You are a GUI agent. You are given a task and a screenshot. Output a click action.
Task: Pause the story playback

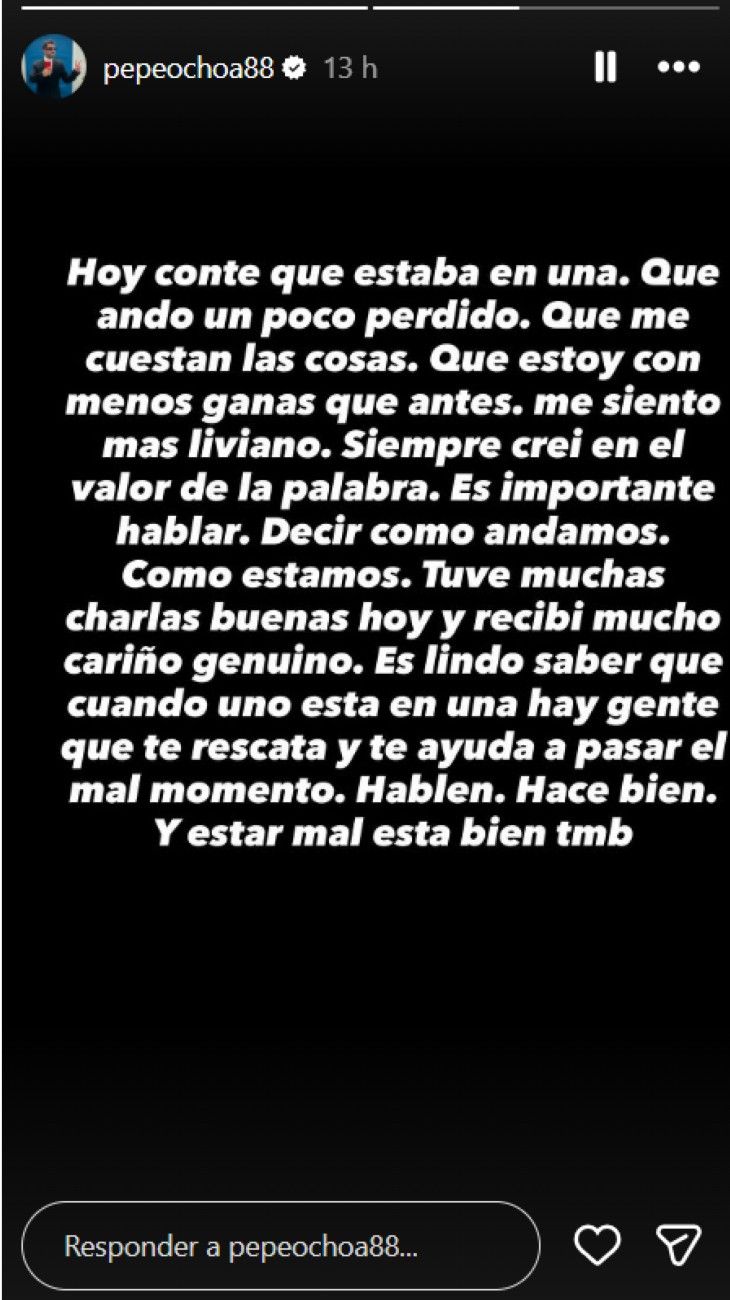(605, 68)
